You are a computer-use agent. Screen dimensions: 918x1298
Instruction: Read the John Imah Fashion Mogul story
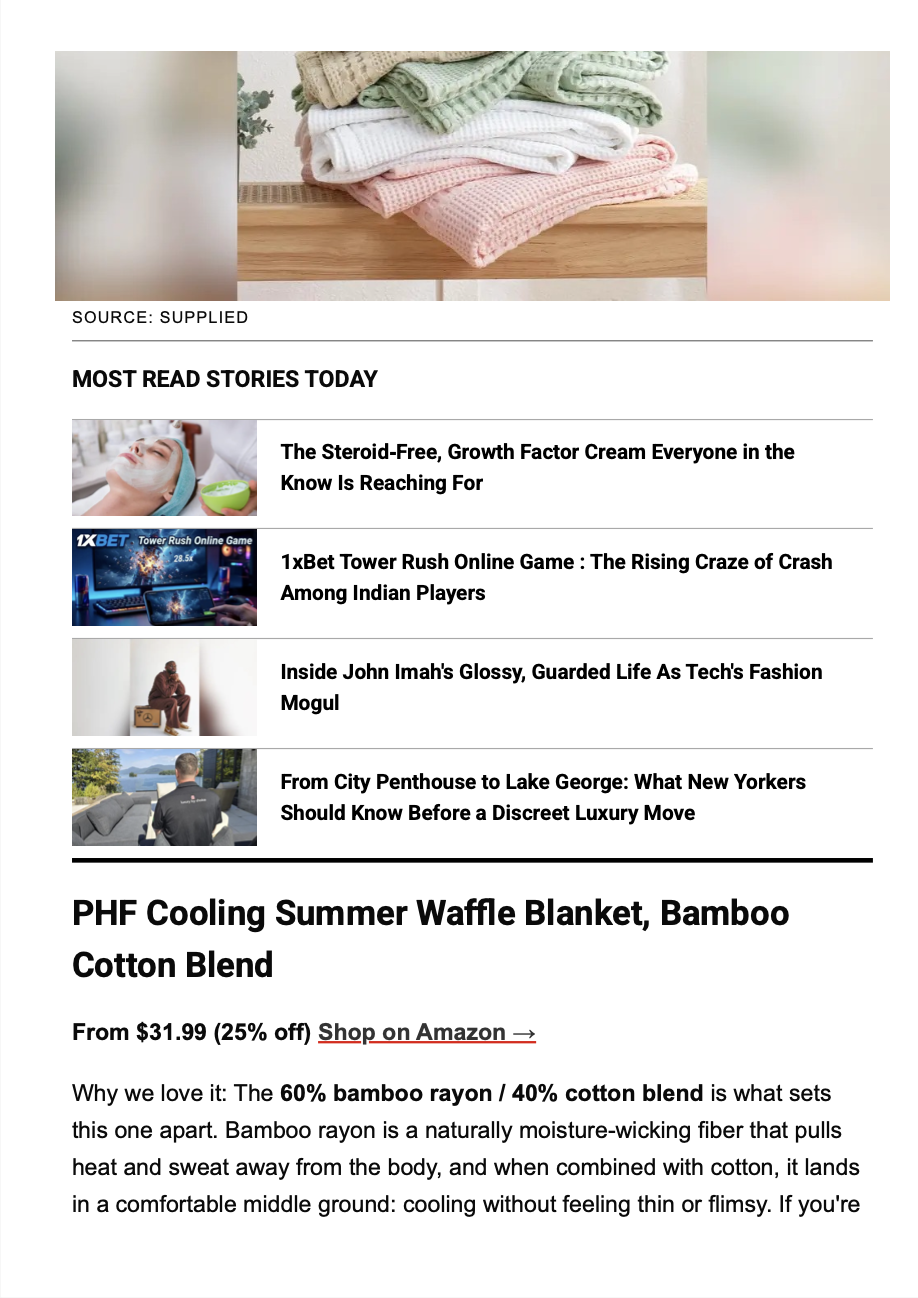point(551,687)
